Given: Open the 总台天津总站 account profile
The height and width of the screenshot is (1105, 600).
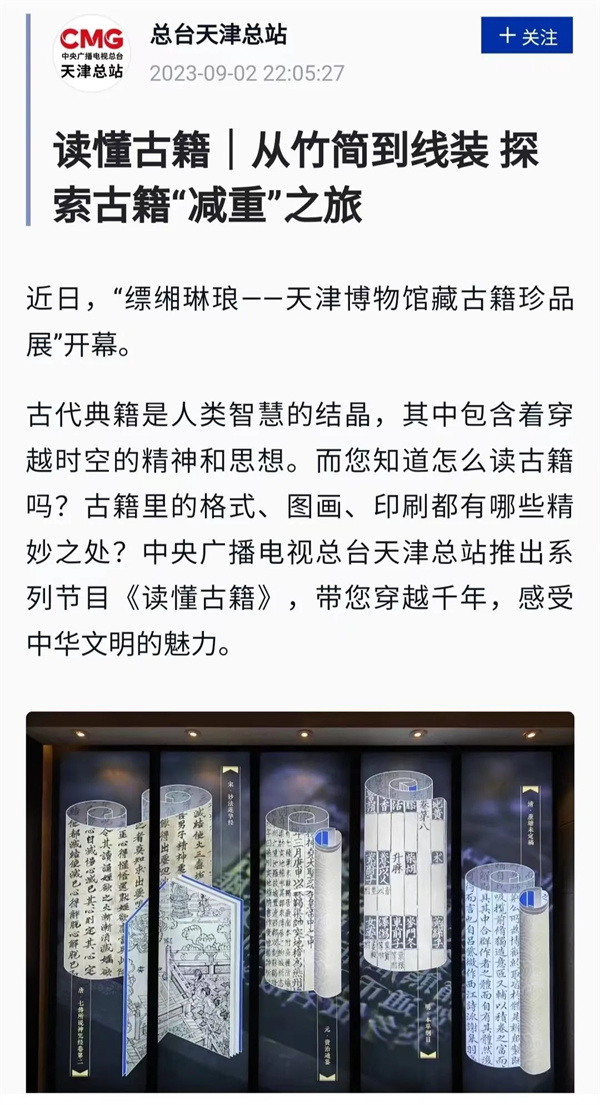Looking at the screenshot, I should tap(219, 35).
